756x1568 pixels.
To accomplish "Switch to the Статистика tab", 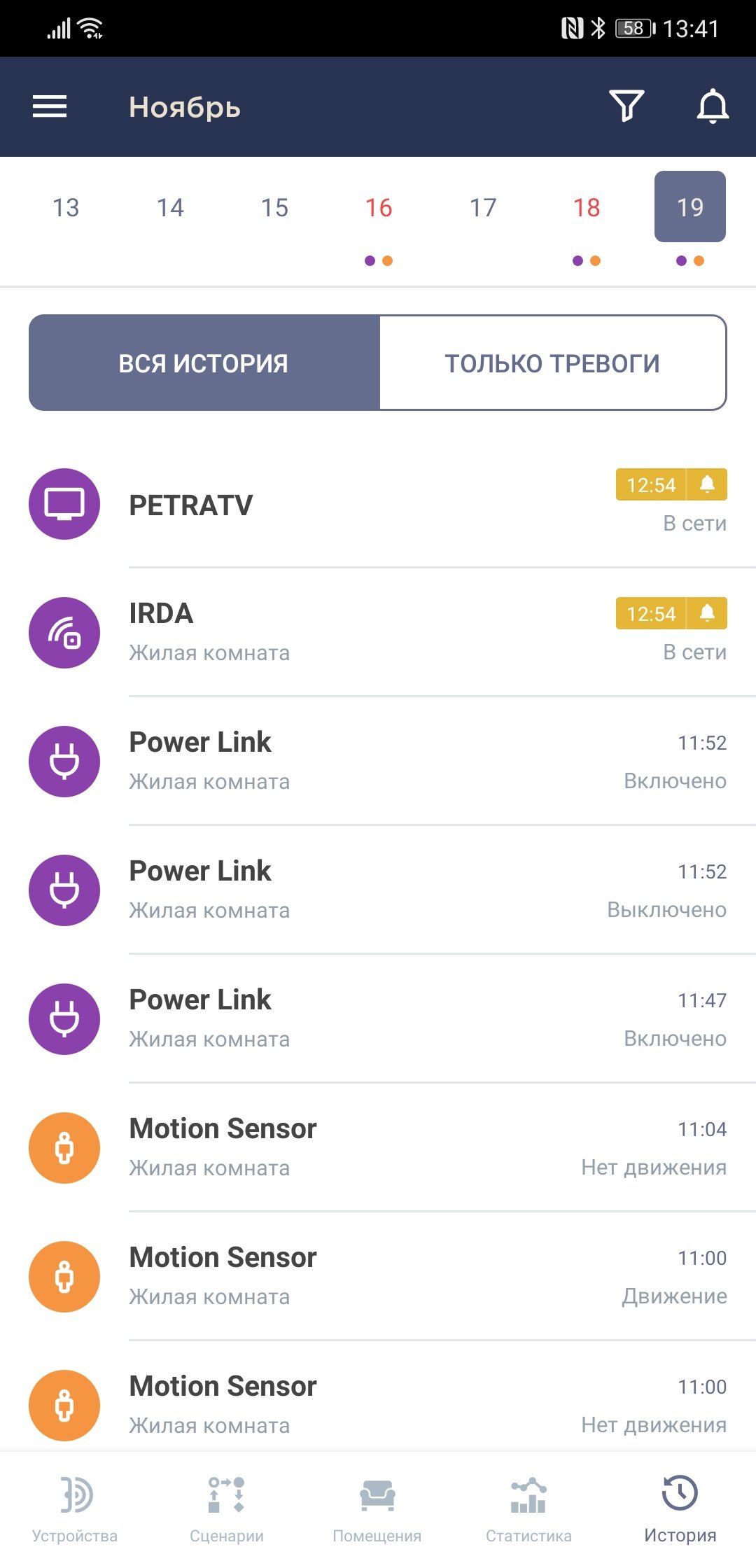I will point(528,1509).
